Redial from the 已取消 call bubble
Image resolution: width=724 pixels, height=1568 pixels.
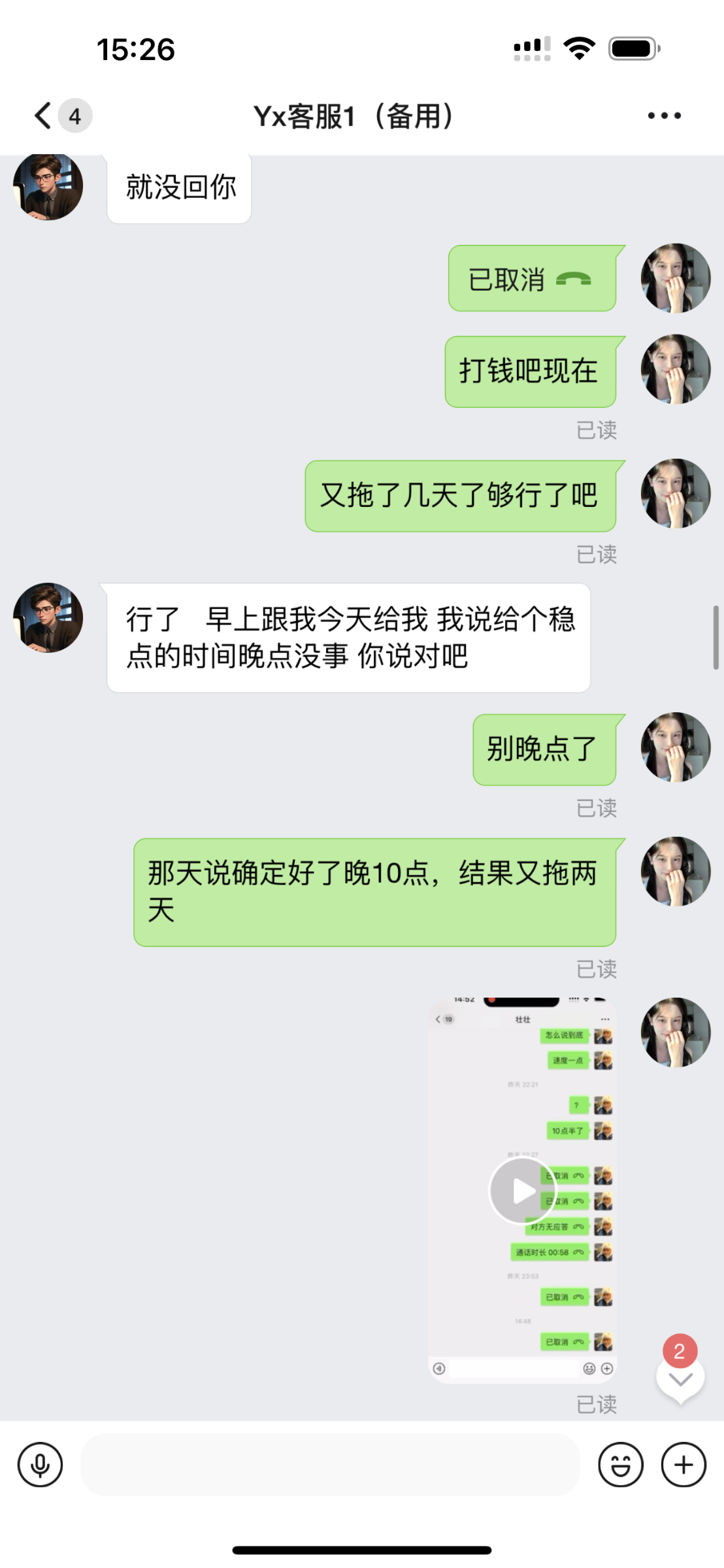pos(531,279)
